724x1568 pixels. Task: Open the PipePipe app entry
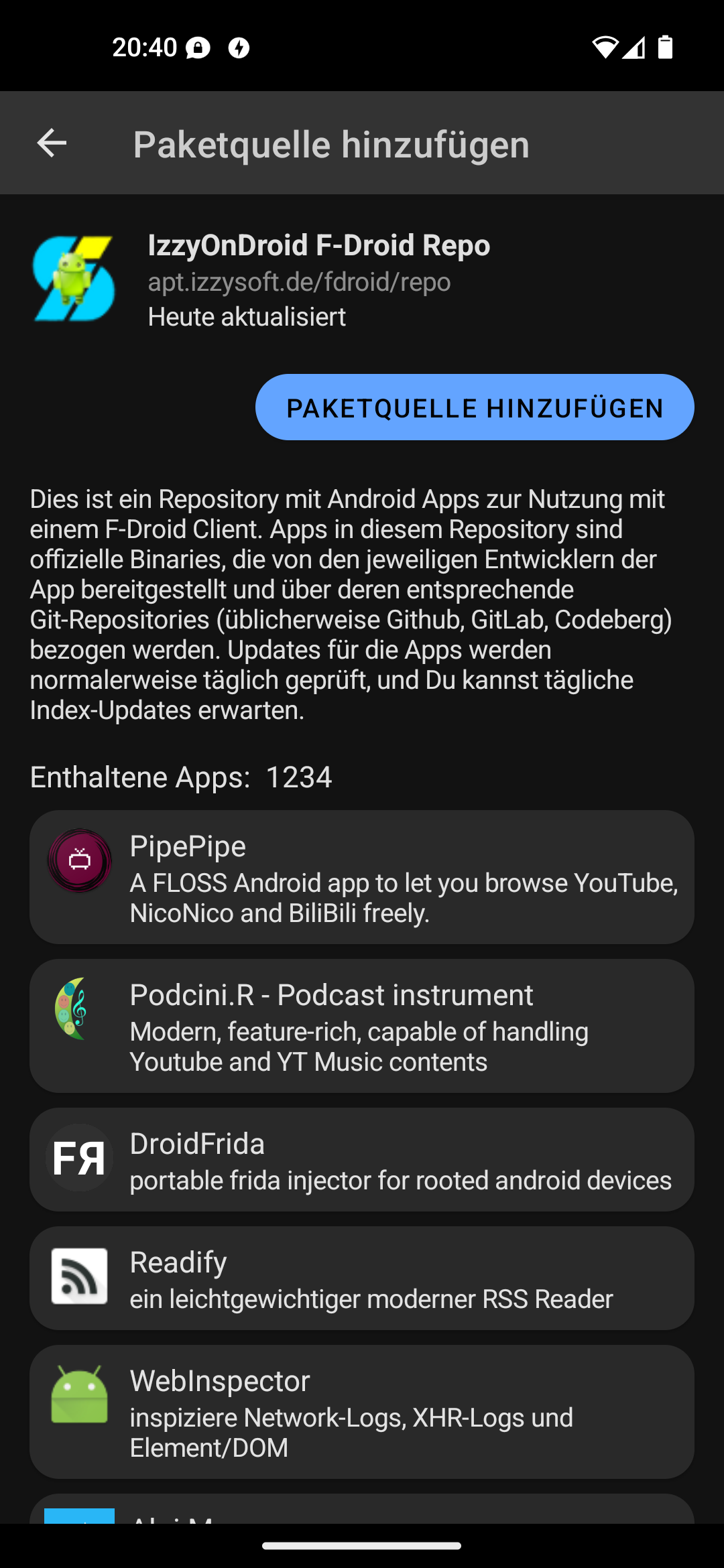pos(362,877)
